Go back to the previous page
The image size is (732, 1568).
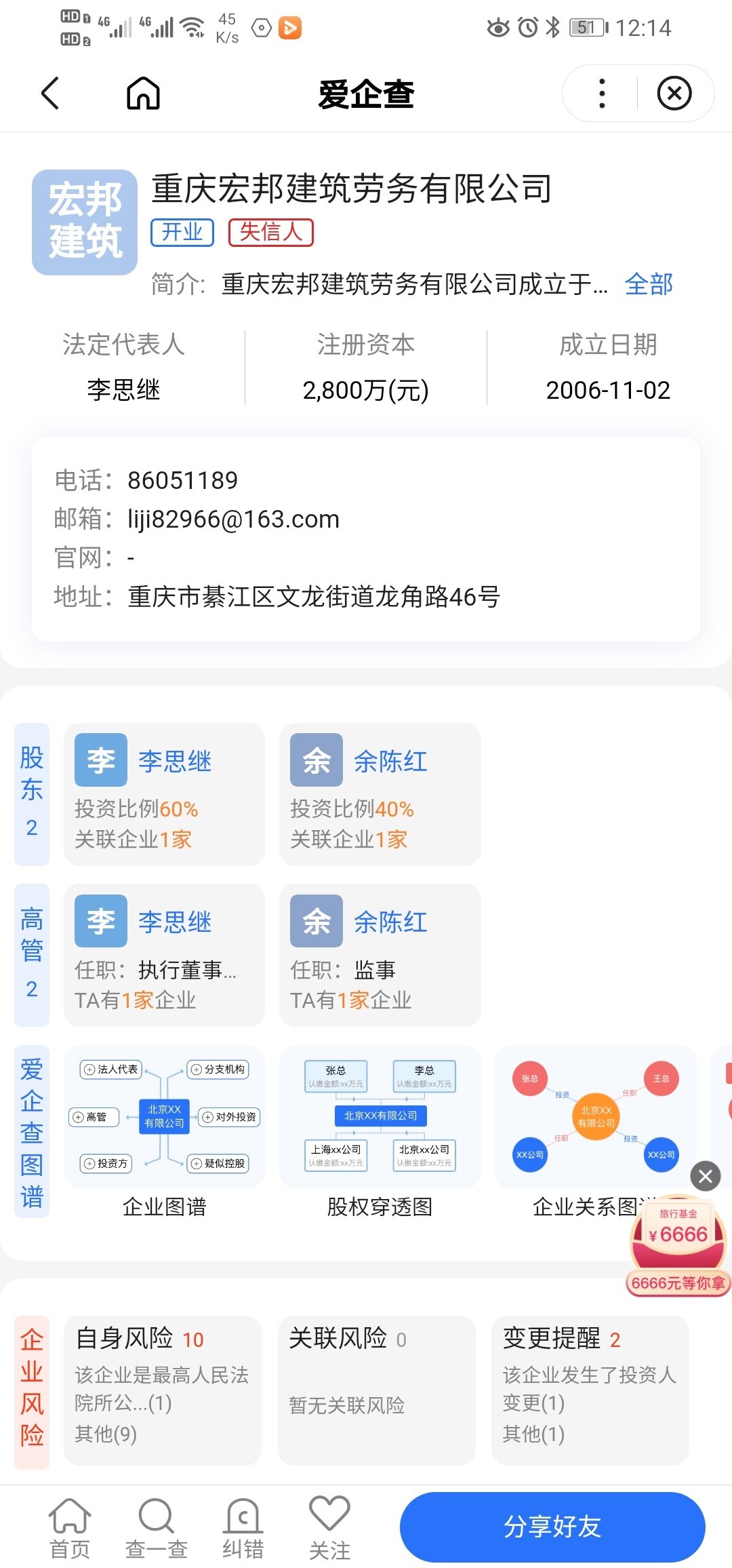pos(51,93)
